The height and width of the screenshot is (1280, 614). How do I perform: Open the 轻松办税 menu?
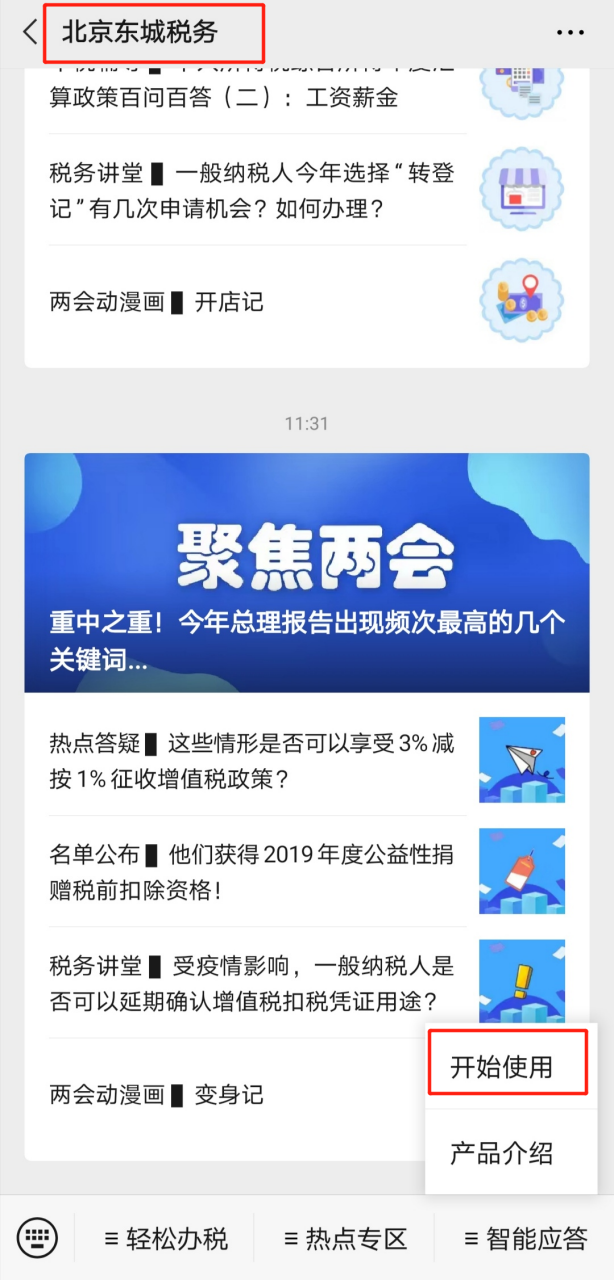click(167, 1240)
